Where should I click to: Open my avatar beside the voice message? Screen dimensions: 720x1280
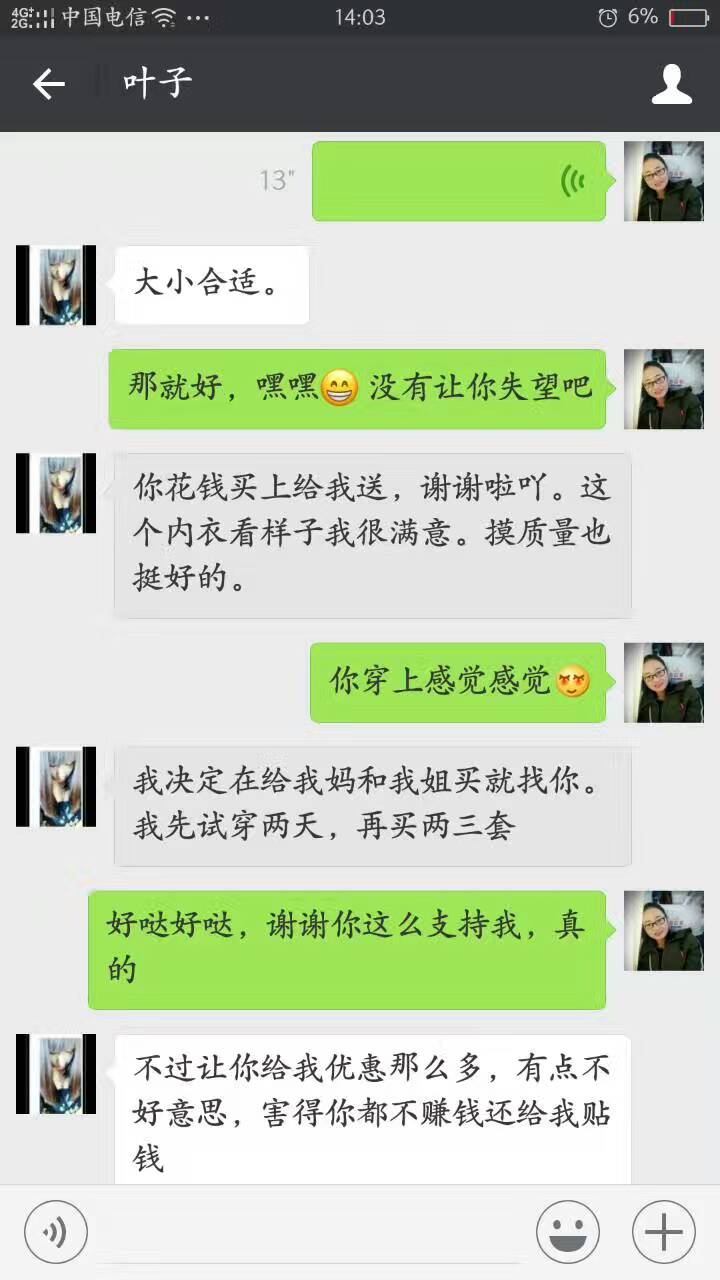(x=663, y=181)
